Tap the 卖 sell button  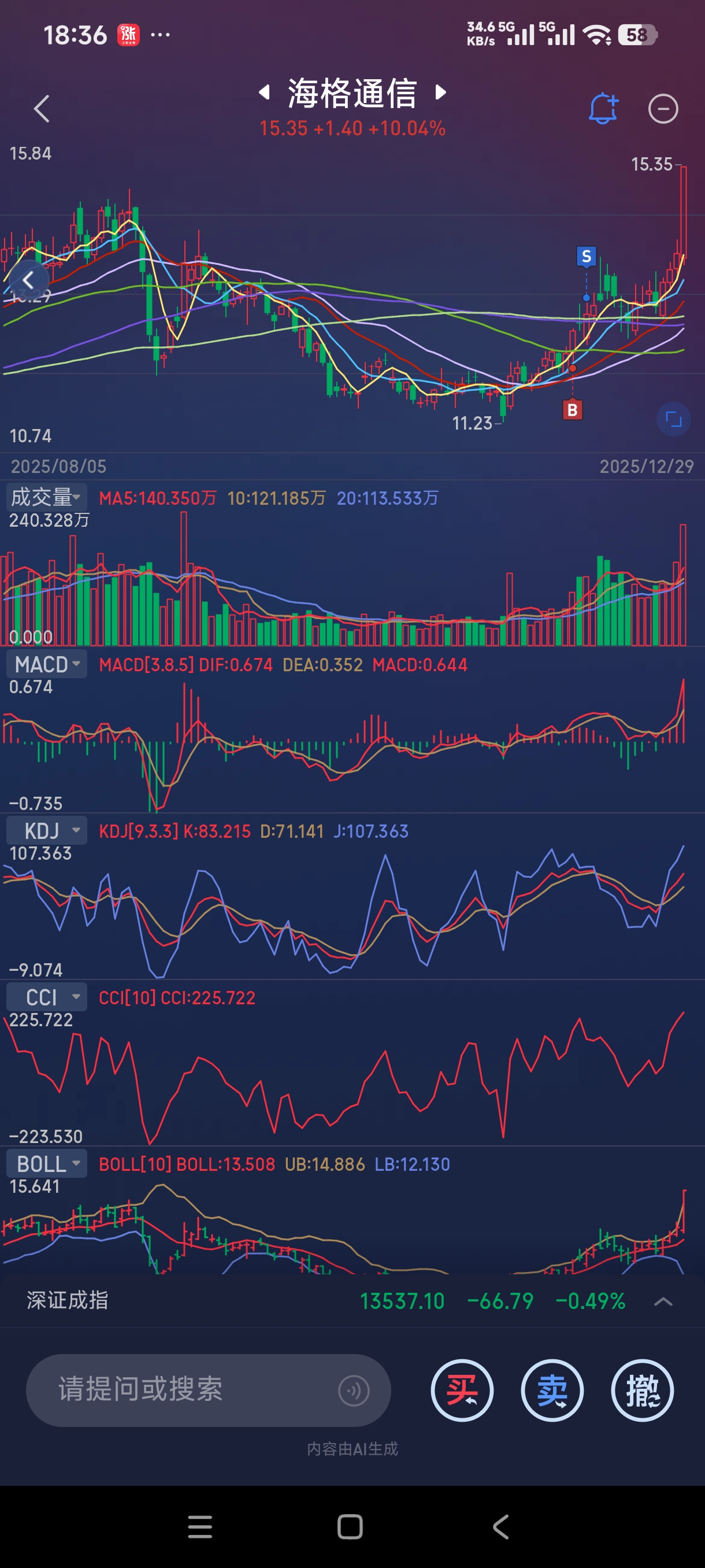[x=552, y=1391]
